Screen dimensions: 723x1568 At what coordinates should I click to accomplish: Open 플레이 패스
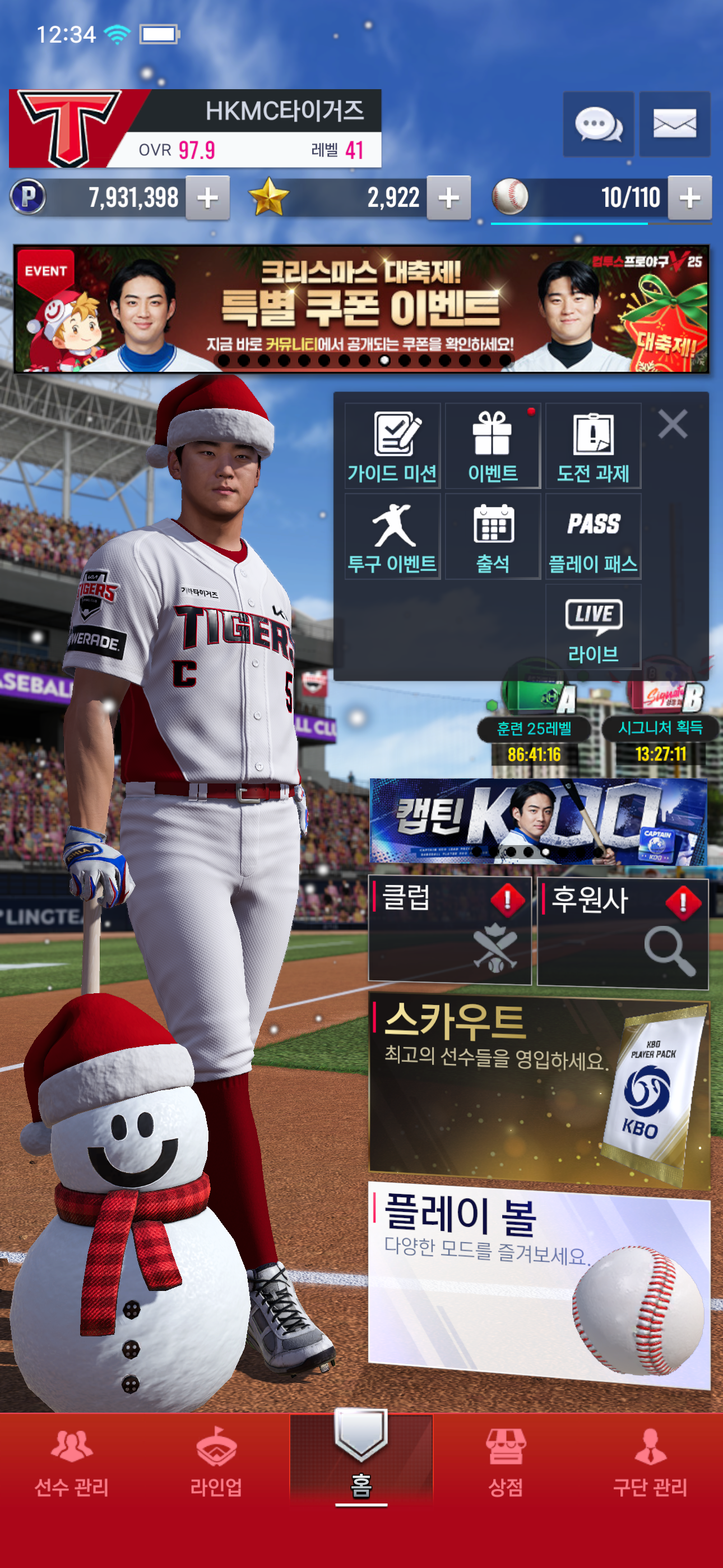(593, 536)
